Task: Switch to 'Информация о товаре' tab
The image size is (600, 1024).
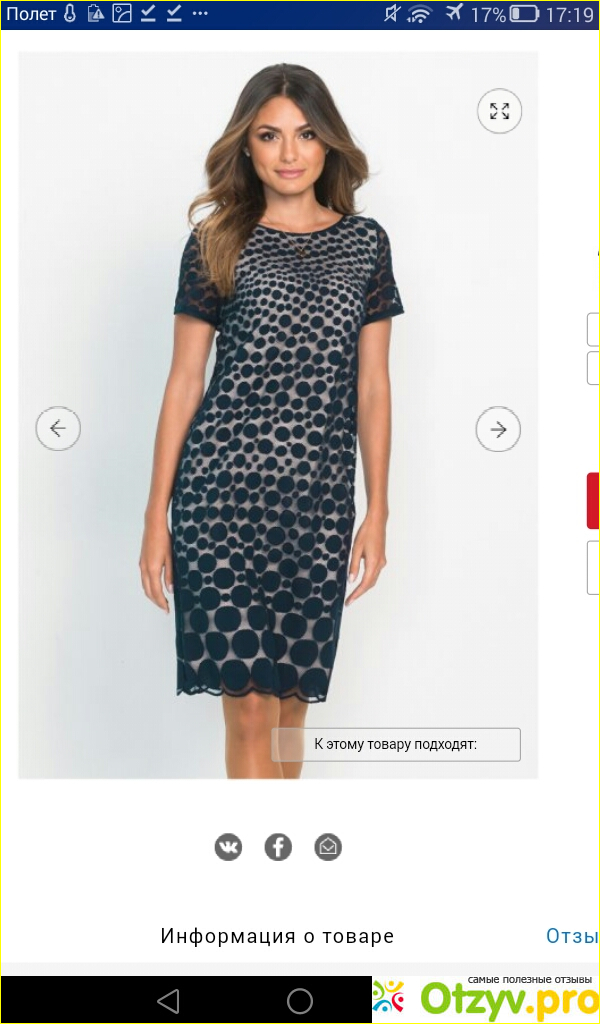Action: click(x=277, y=936)
